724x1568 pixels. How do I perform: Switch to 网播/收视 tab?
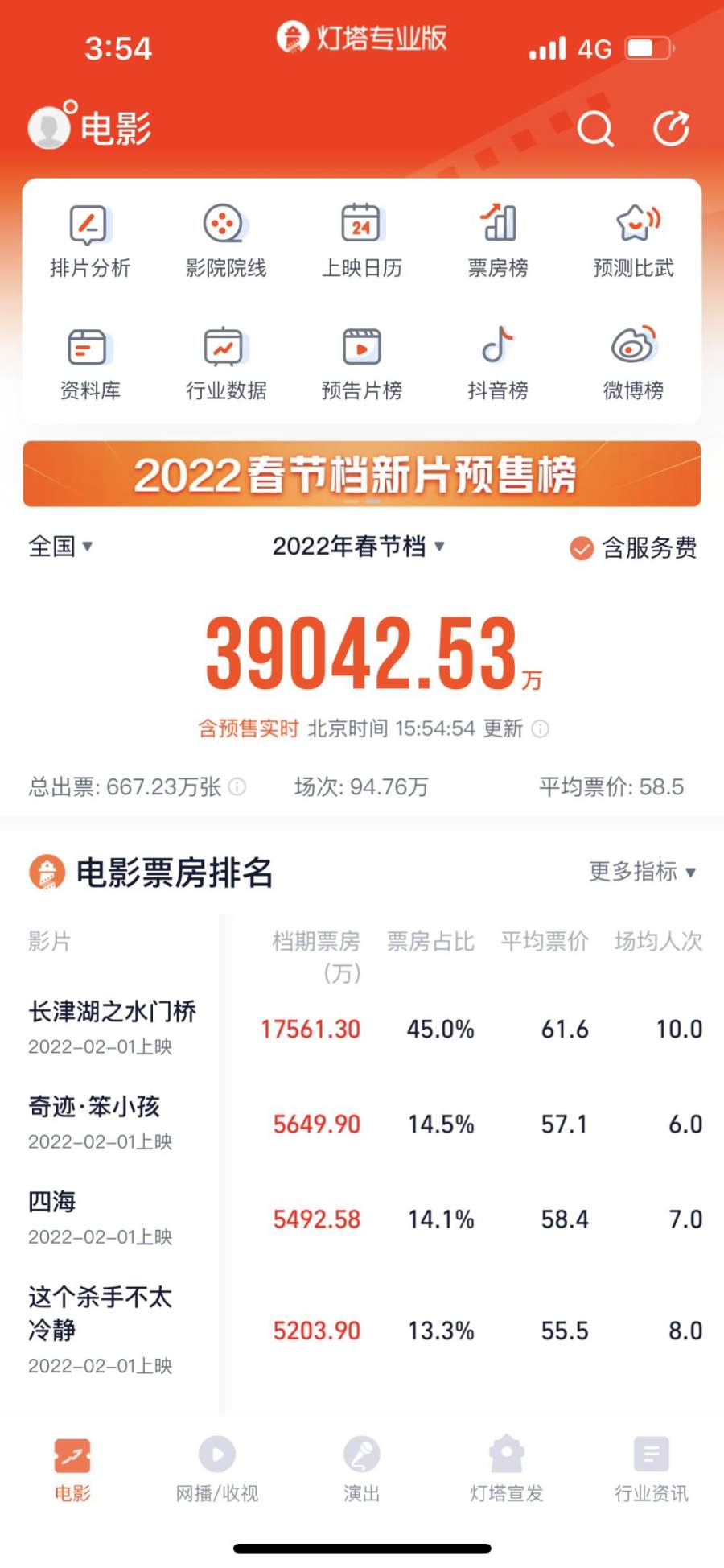217,1469
